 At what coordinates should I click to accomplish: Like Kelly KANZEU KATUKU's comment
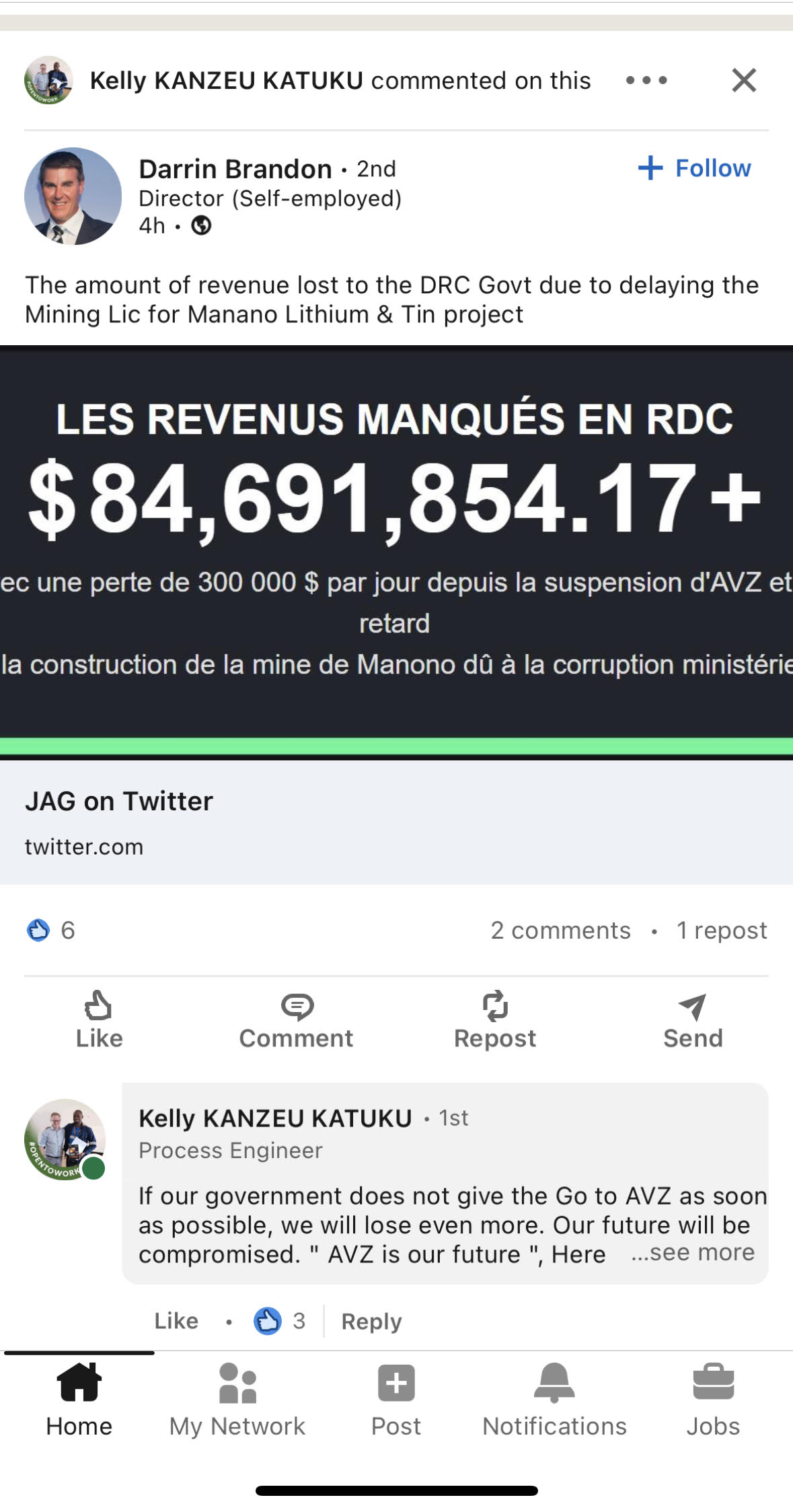(x=176, y=1321)
